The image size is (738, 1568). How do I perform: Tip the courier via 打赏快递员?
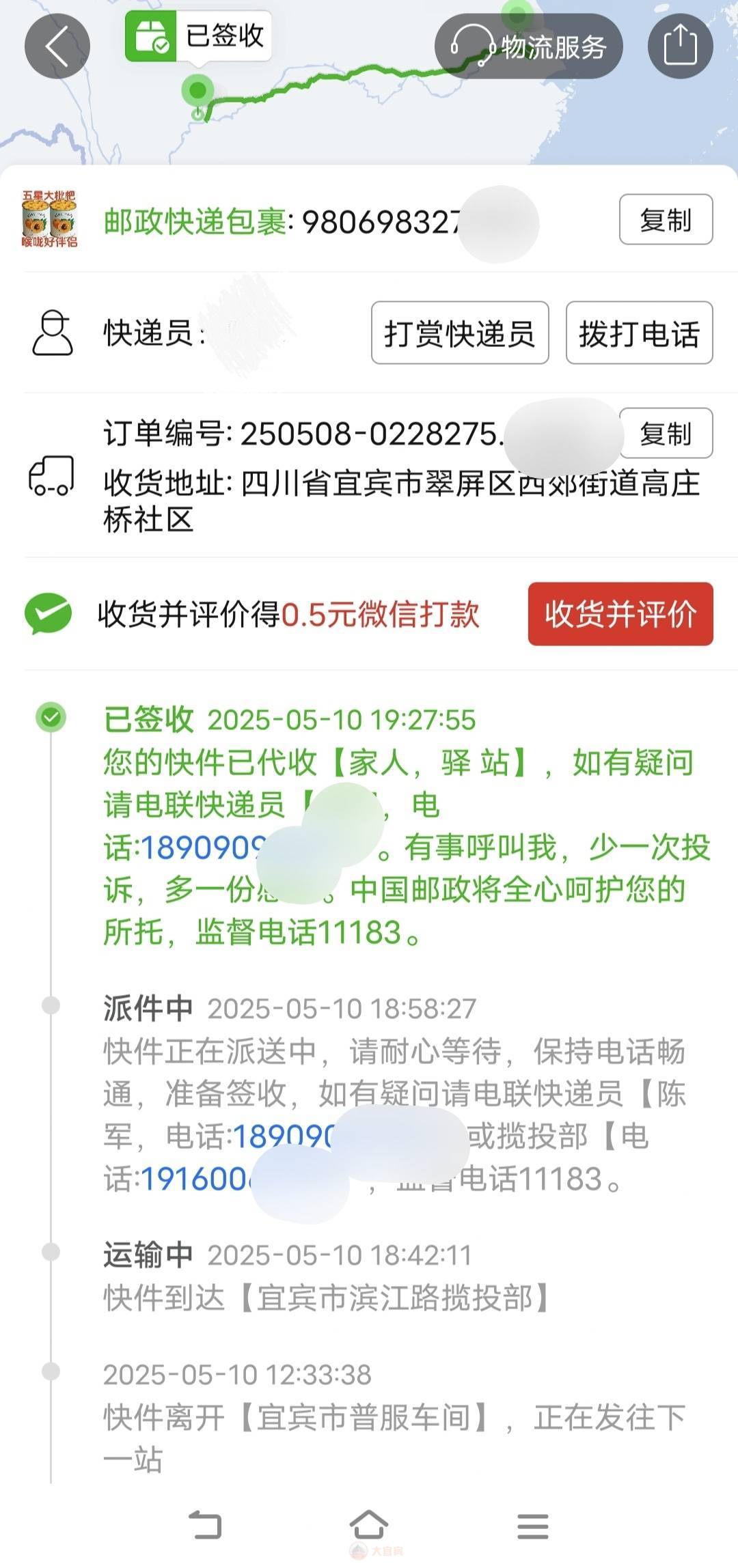pos(460,333)
